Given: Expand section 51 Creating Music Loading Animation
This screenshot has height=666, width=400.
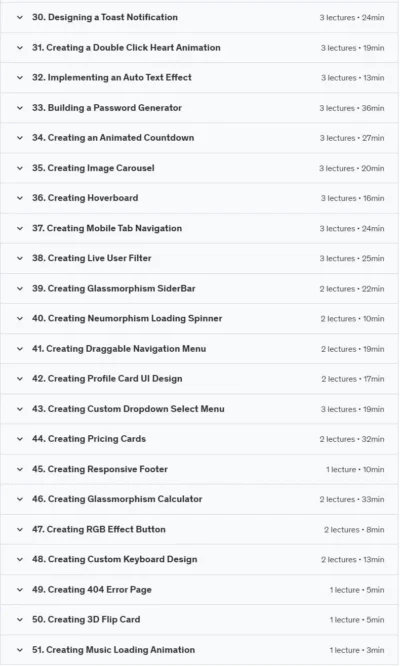Looking at the screenshot, I should point(199,650).
